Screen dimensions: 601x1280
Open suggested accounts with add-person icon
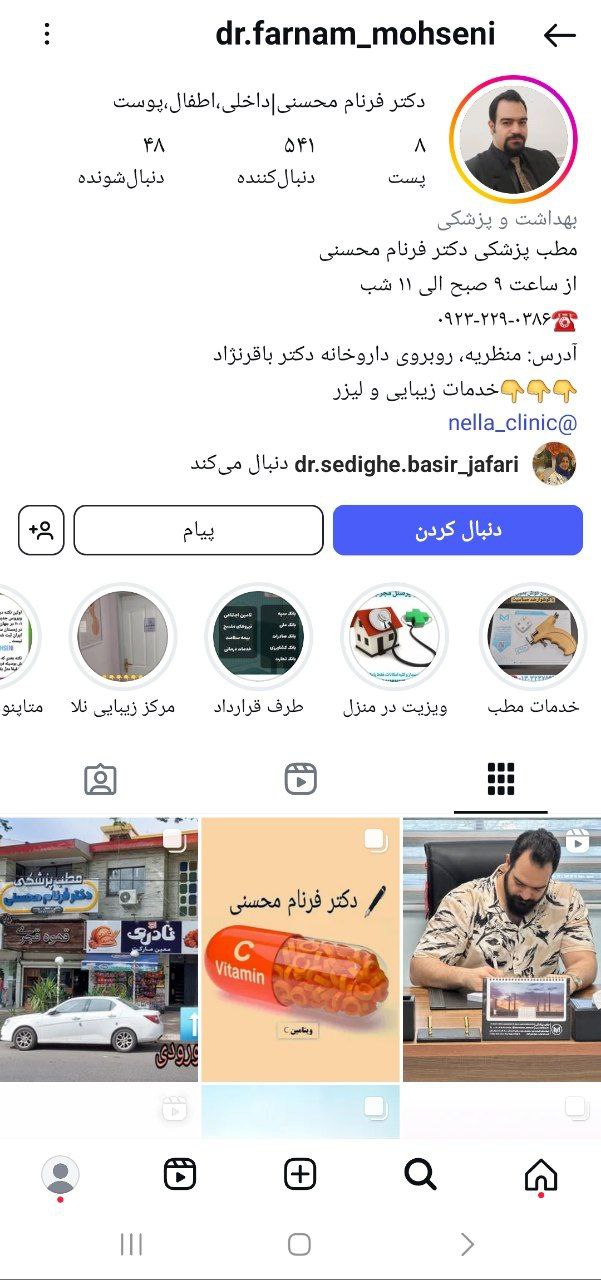coord(41,530)
